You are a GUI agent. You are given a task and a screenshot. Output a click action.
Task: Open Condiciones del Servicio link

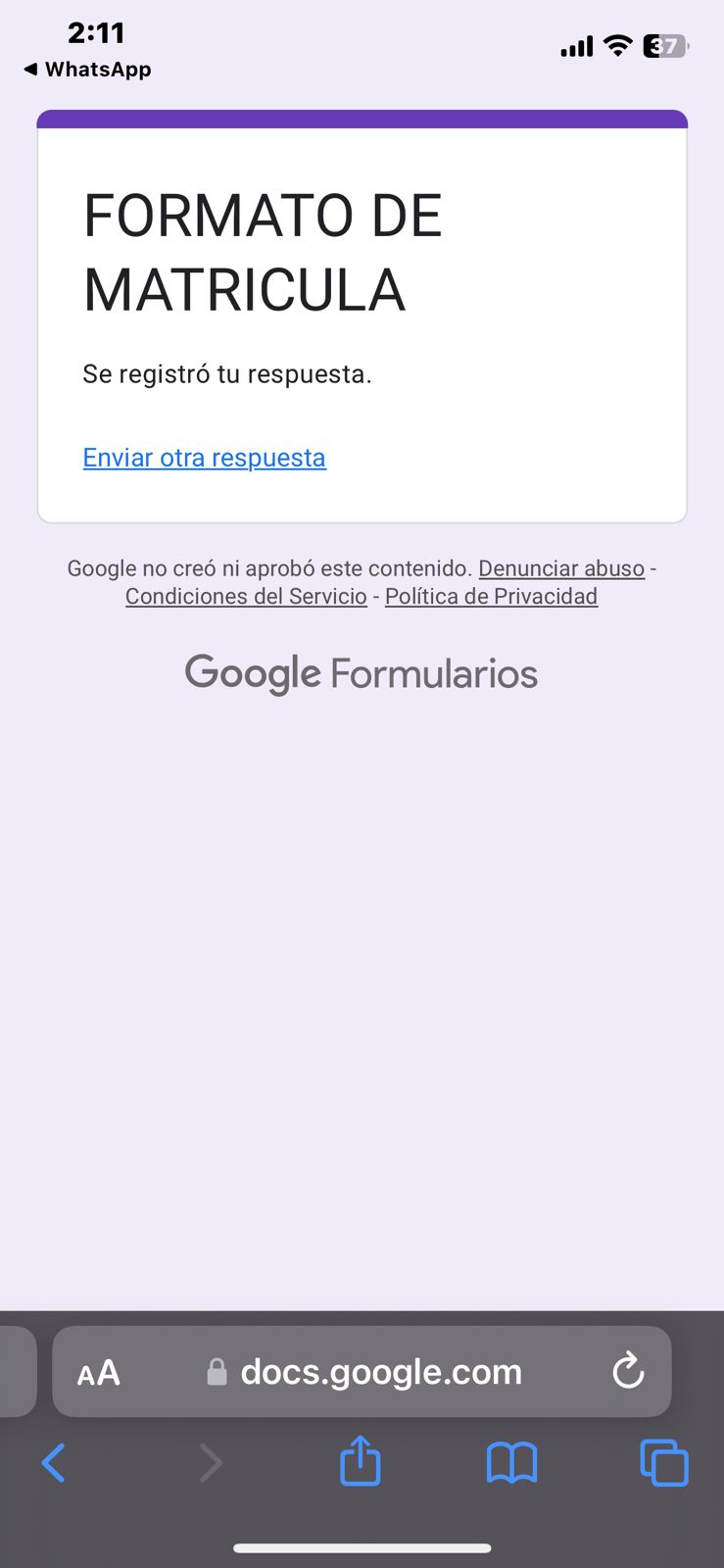click(x=246, y=596)
